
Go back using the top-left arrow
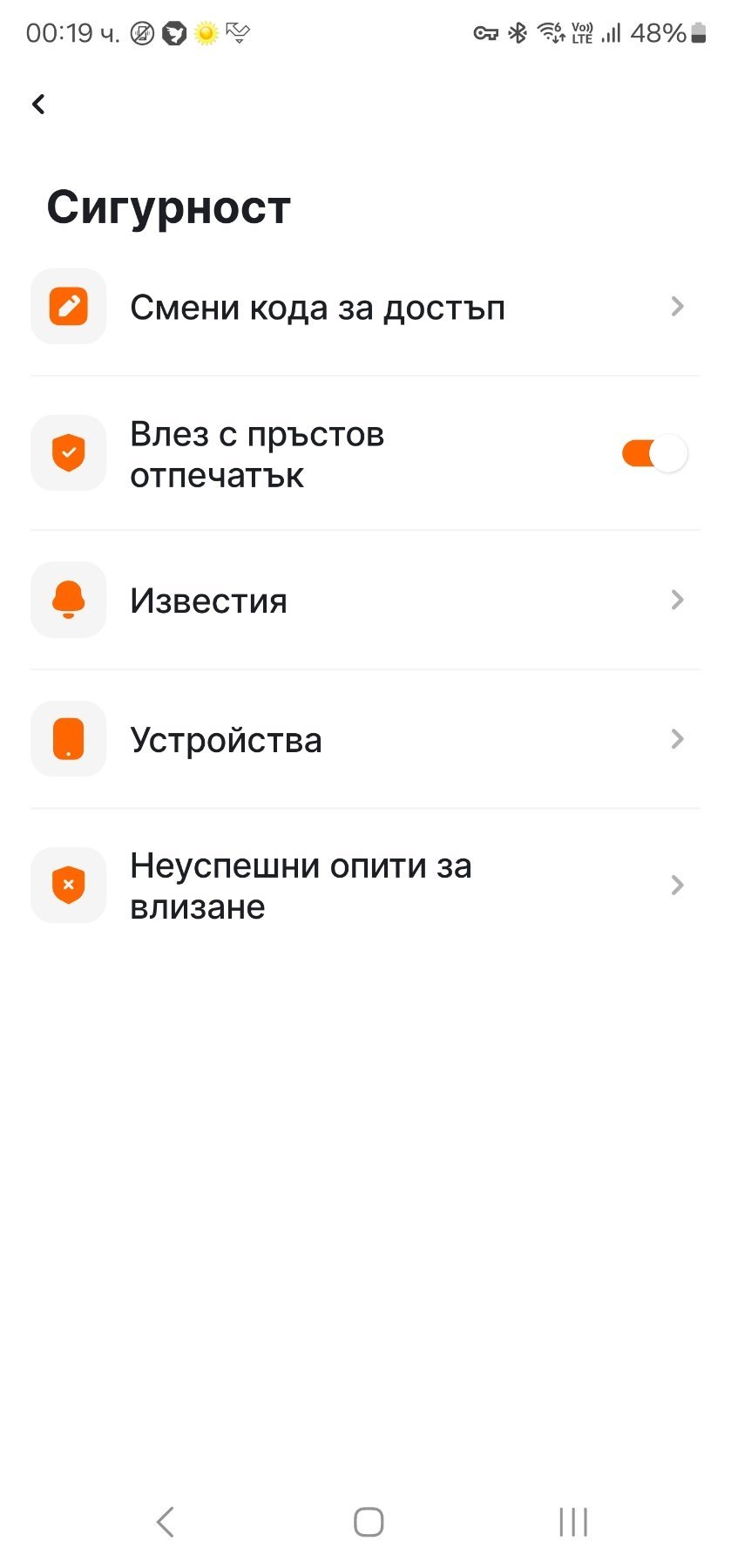[x=38, y=105]
